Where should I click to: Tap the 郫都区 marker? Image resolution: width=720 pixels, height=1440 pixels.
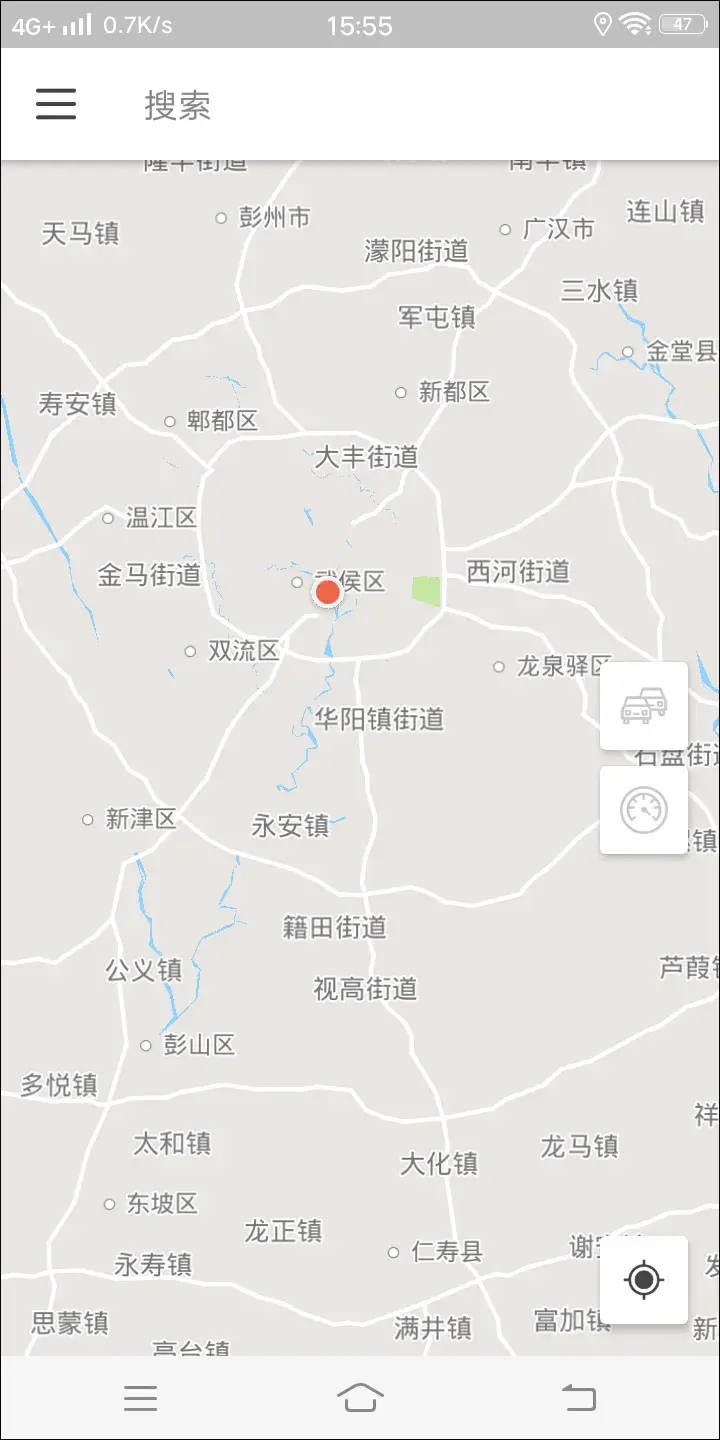click(168, 421)
